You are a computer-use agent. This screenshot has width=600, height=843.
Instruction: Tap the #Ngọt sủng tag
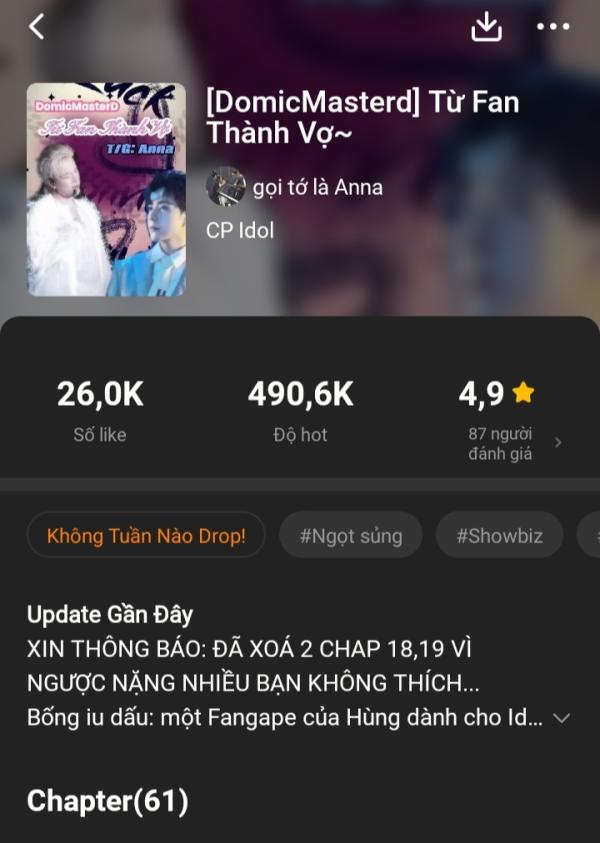[x=350, y=535]
